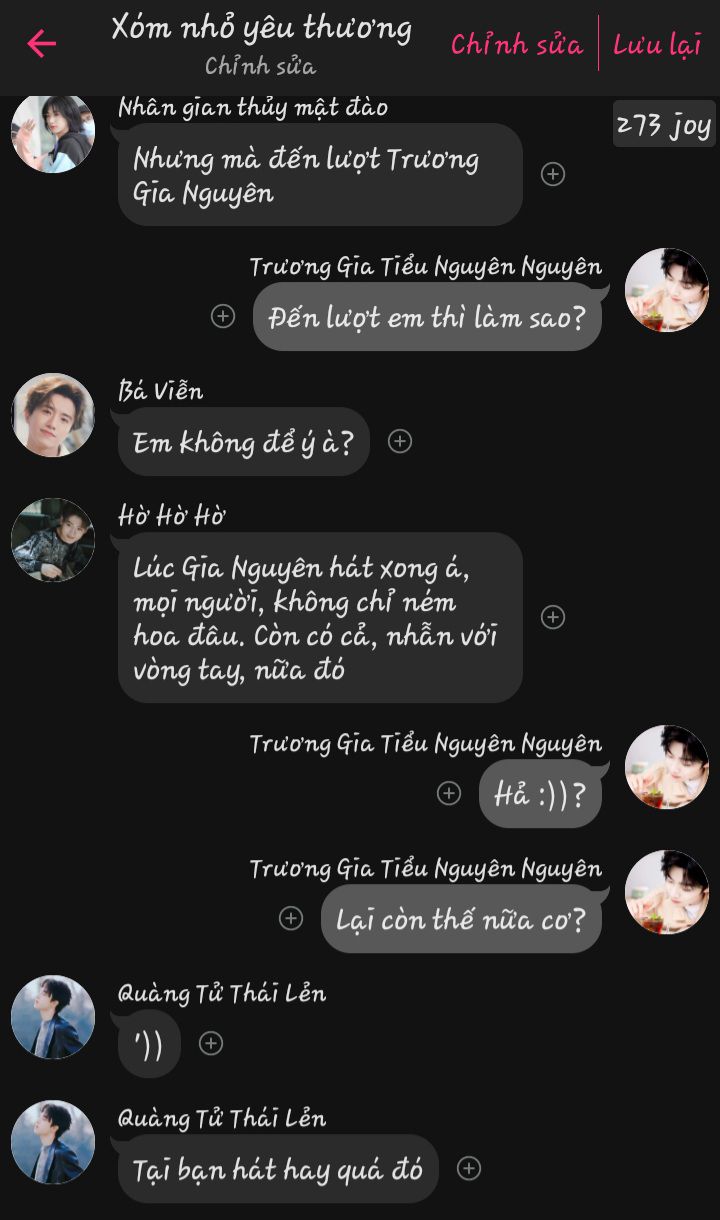
Task: Tap Chỉnh sửa in the top bar
Action: (x=517, y=44)
